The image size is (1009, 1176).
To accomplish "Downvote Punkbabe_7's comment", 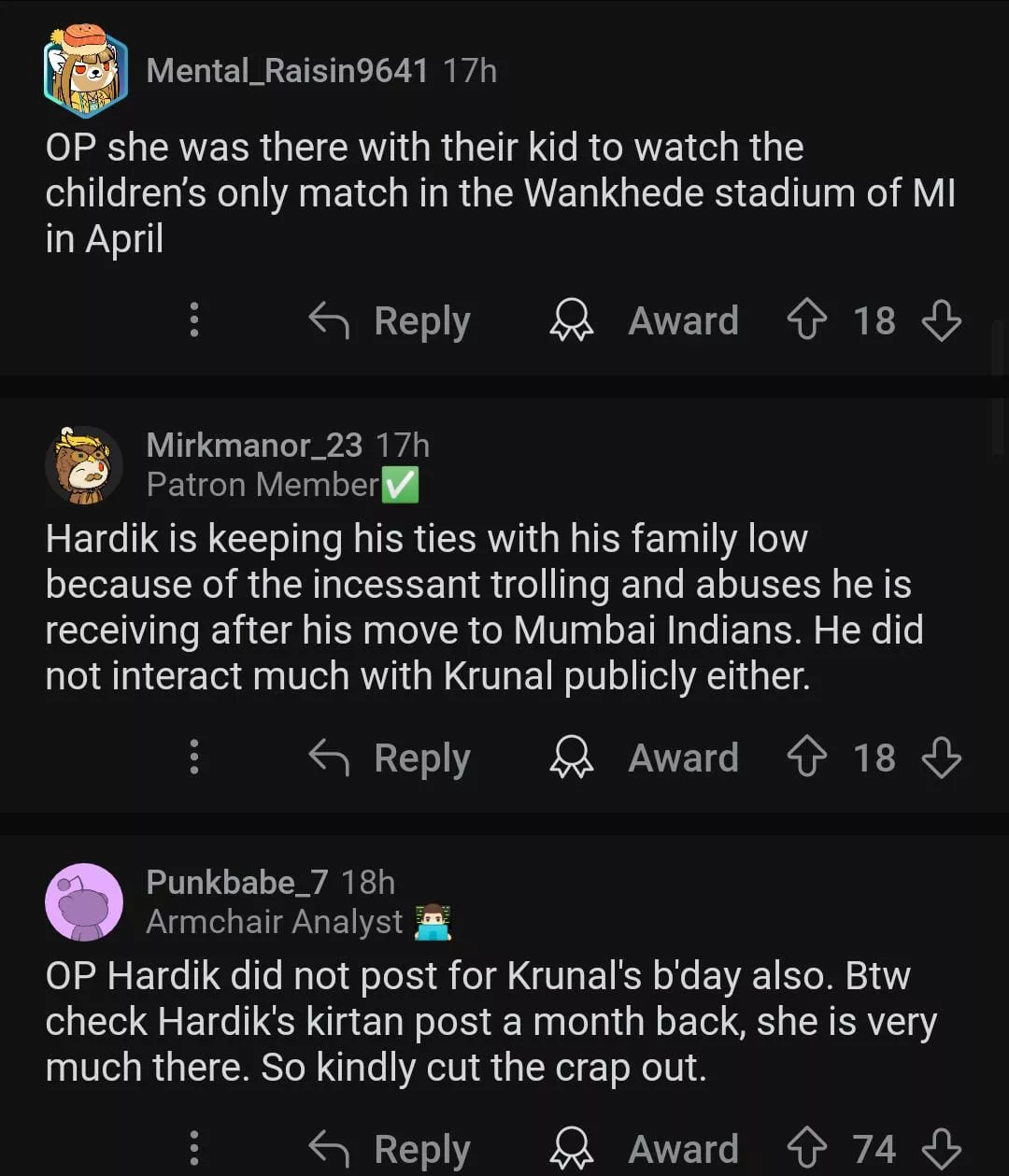I will (941, 1148).
